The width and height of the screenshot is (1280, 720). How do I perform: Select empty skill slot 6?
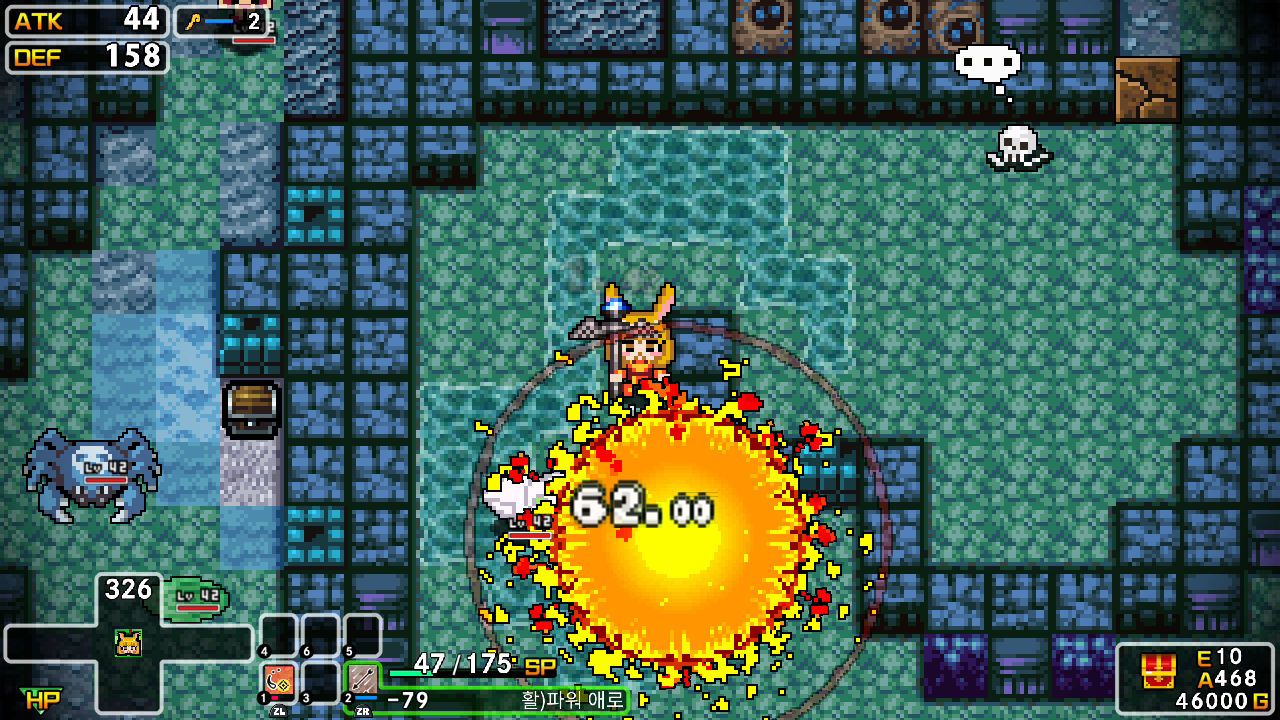(321, 635)
